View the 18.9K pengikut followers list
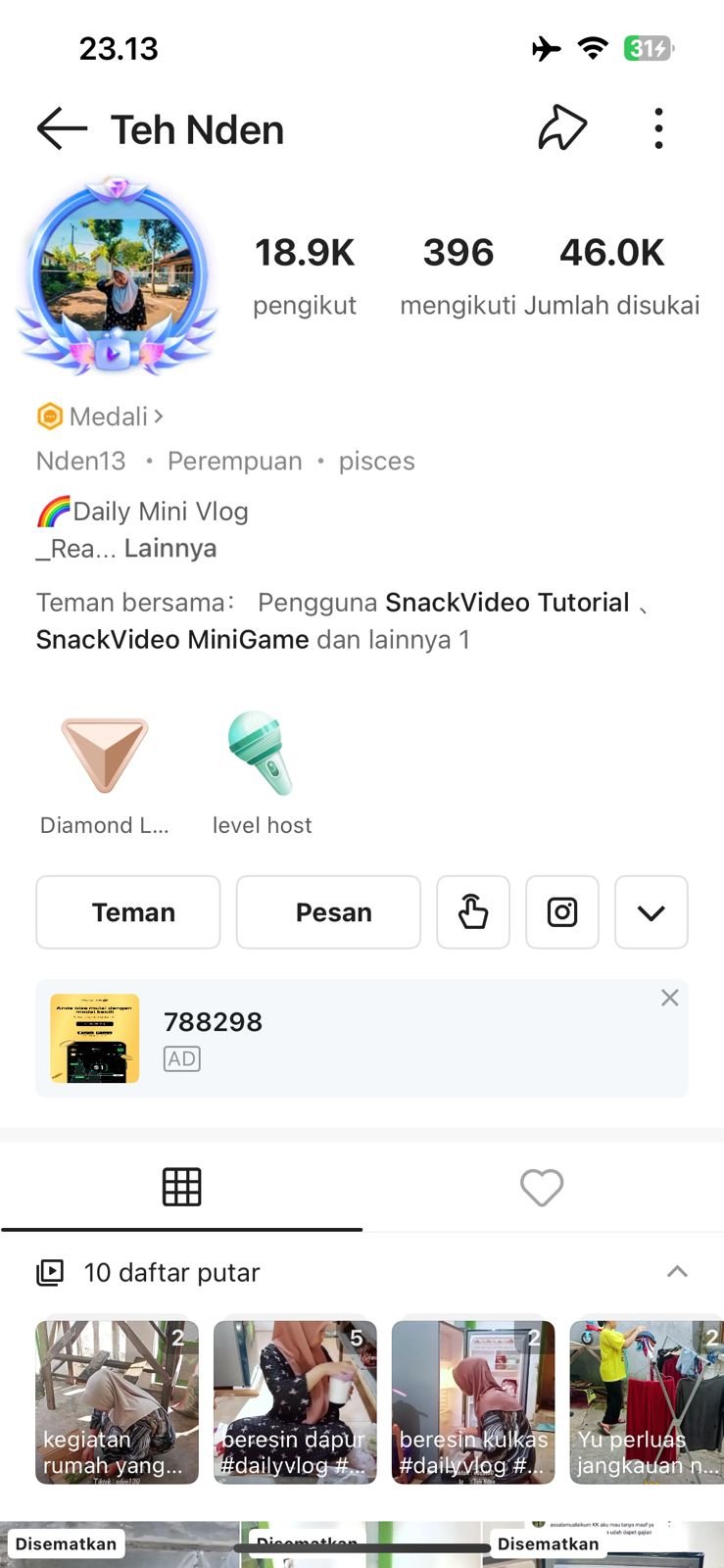The width and height of the screenshot is (724, 1568). click(x=305, y=274)
